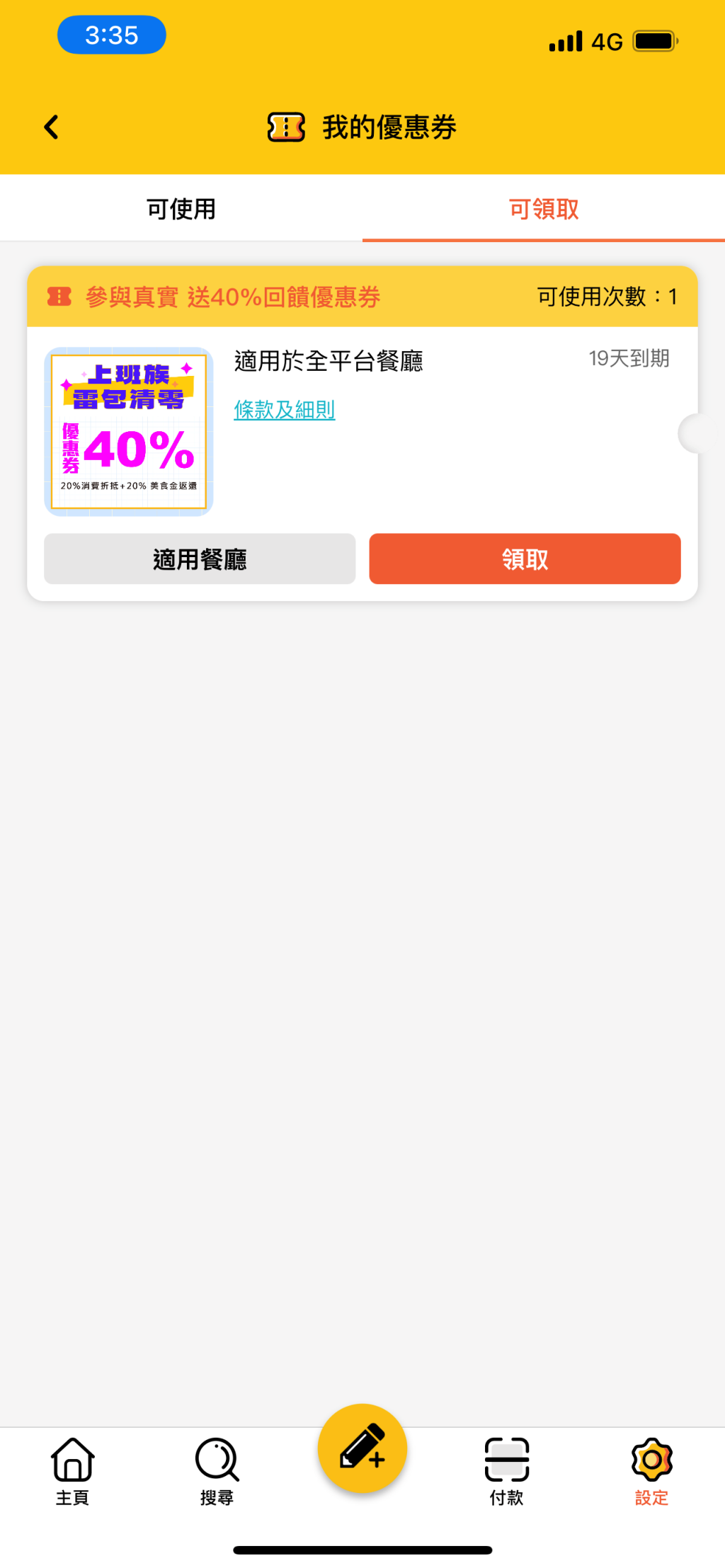The width and height of the screenshot is (725, 1568).
Task: View 適用餐廳 for this coupon
Action: coord(200,559)
